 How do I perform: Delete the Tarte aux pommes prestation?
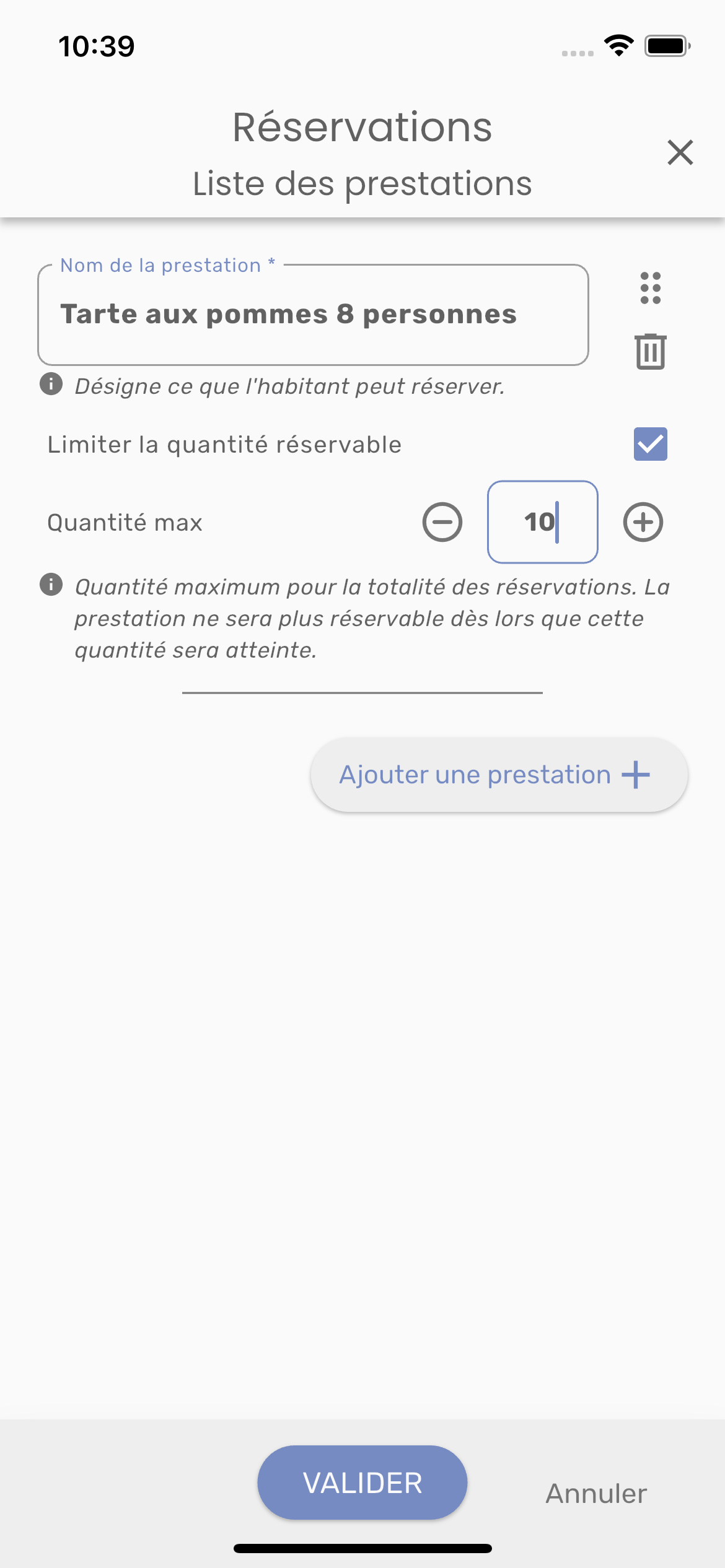pyautogui.click(x=650, y=351)
